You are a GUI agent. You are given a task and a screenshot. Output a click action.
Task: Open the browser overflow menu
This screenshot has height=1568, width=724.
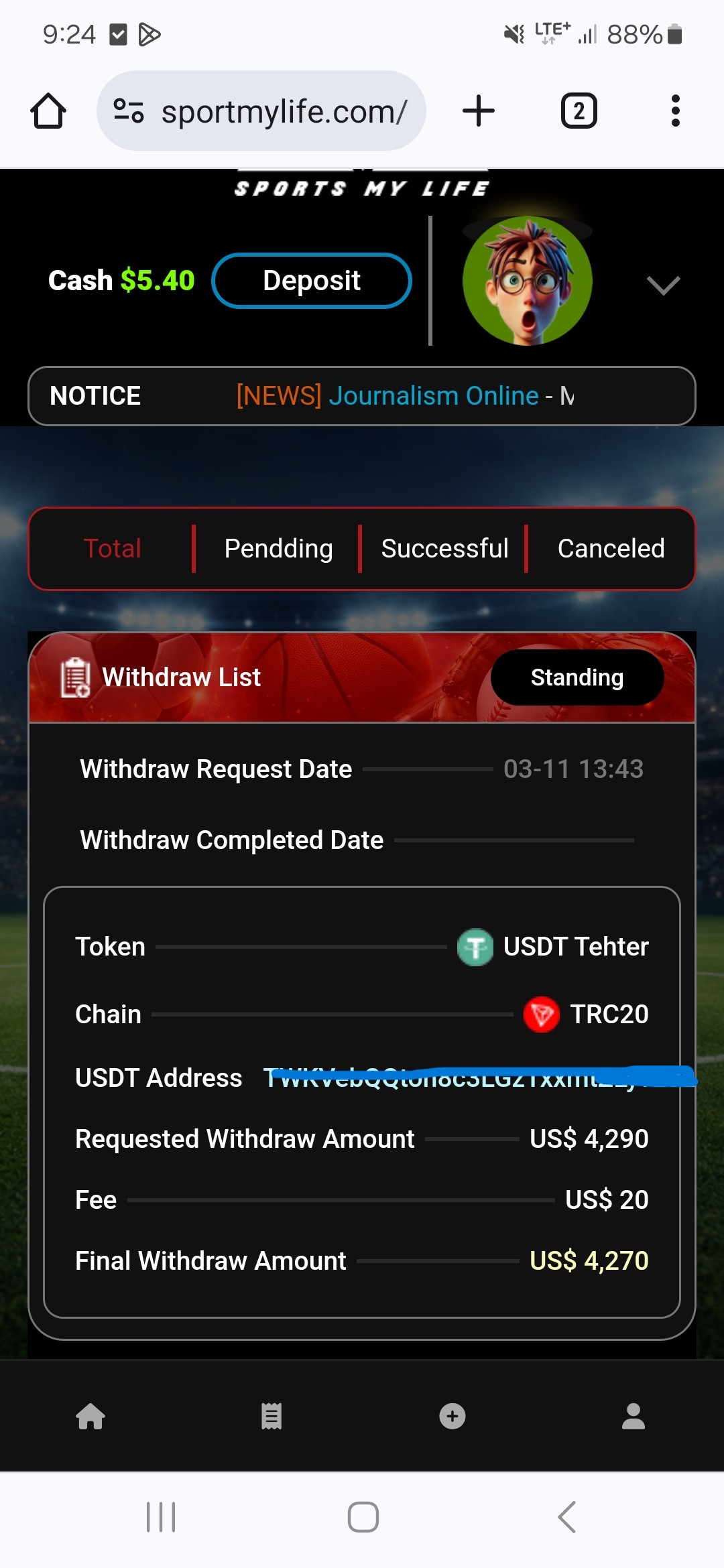[x=675, y=111]
